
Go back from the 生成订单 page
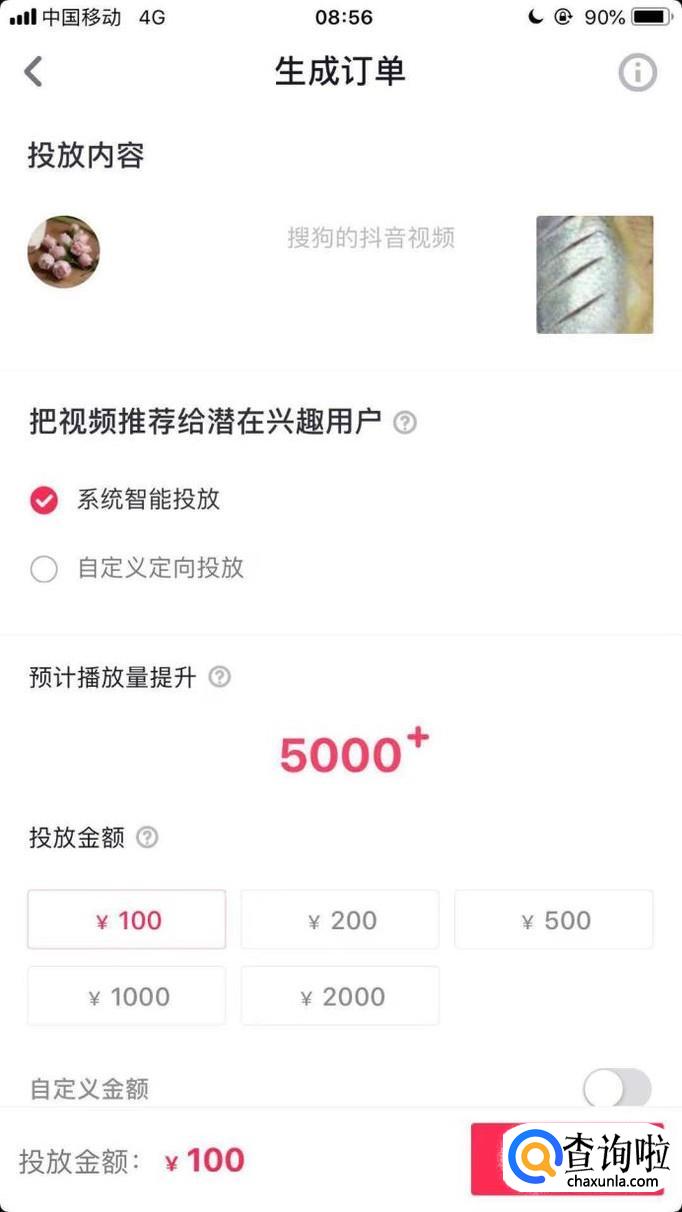click(x=34, y=72)
